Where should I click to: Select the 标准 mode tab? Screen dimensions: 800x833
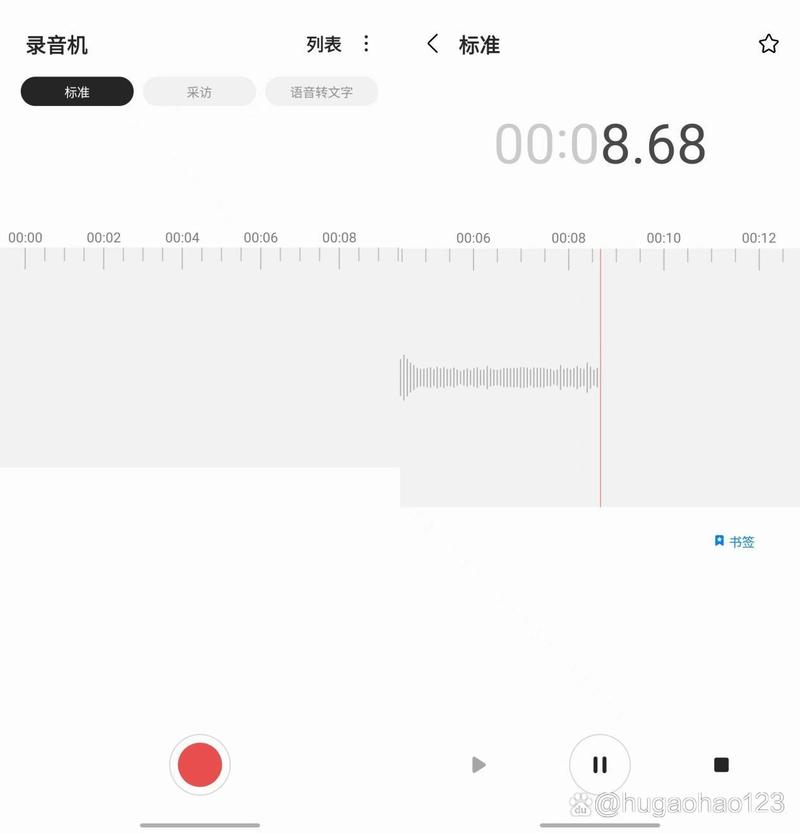click(x=77, y=92)
